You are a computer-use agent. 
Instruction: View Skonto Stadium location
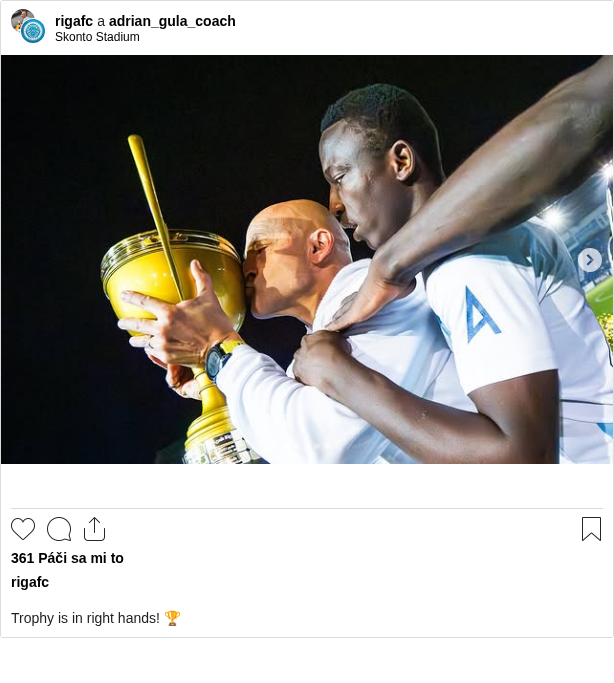[x=97, y=37]
